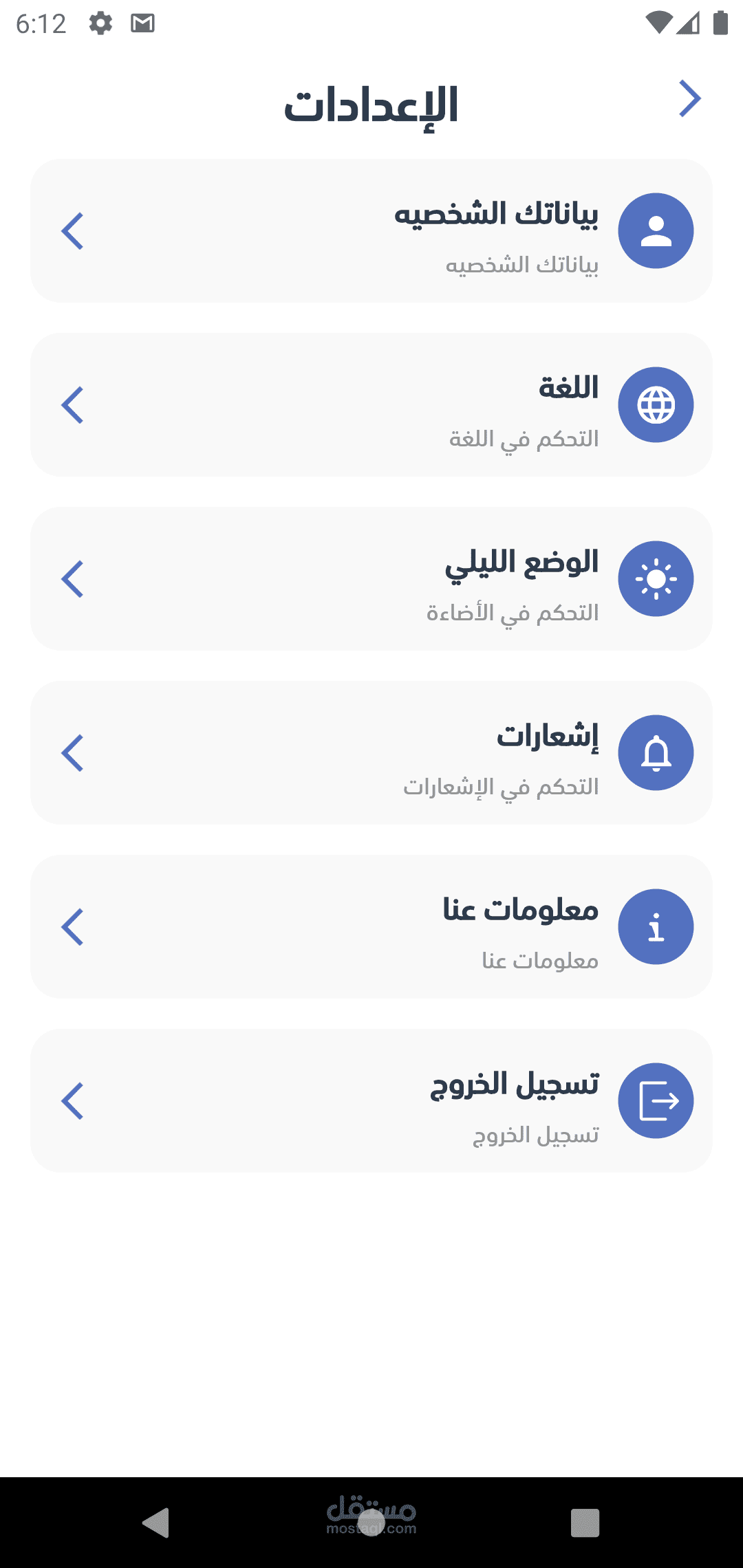The image size is (743, 1568).
Task: Open the معلومات عنا about us row
Action: click(x=371, y=927)
